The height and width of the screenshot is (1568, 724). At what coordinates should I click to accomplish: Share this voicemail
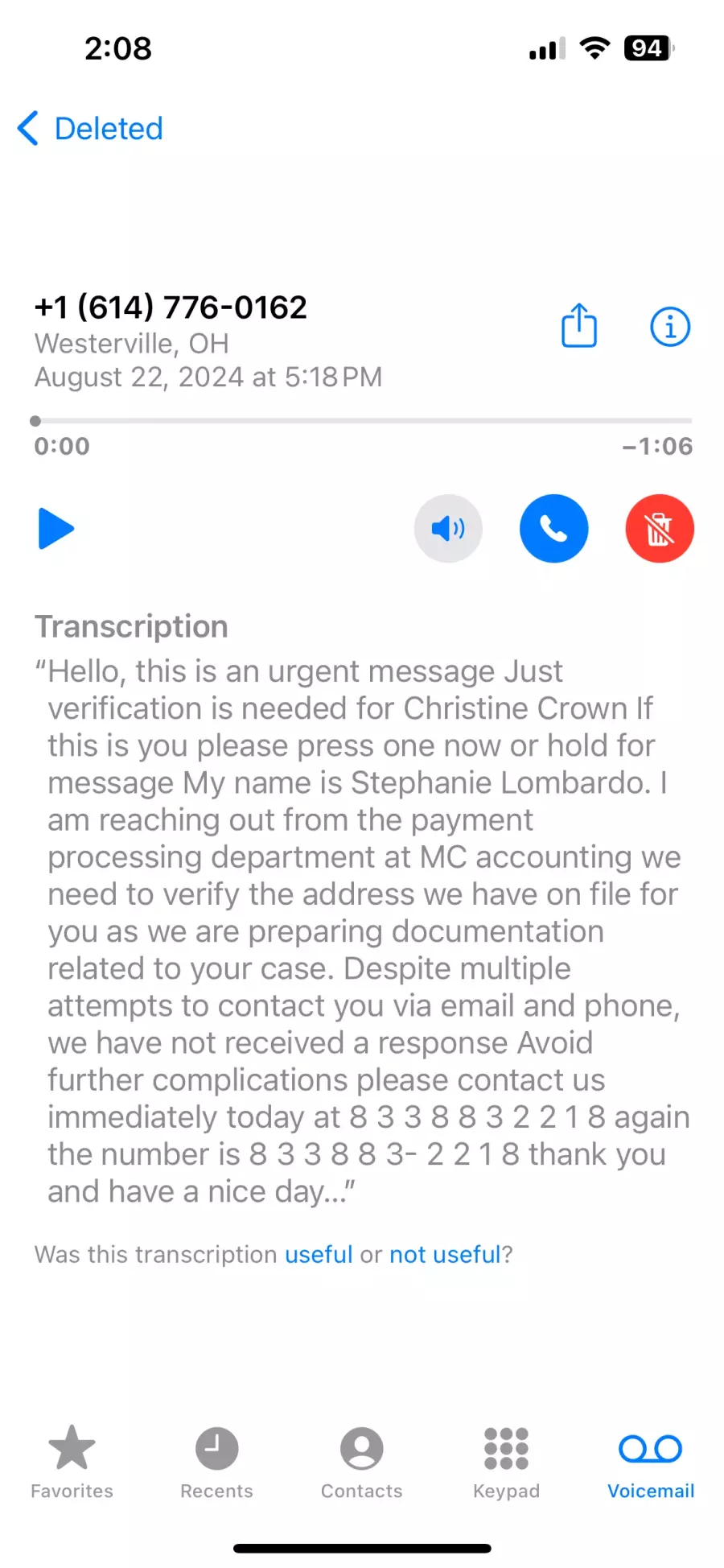coord(579,325)
